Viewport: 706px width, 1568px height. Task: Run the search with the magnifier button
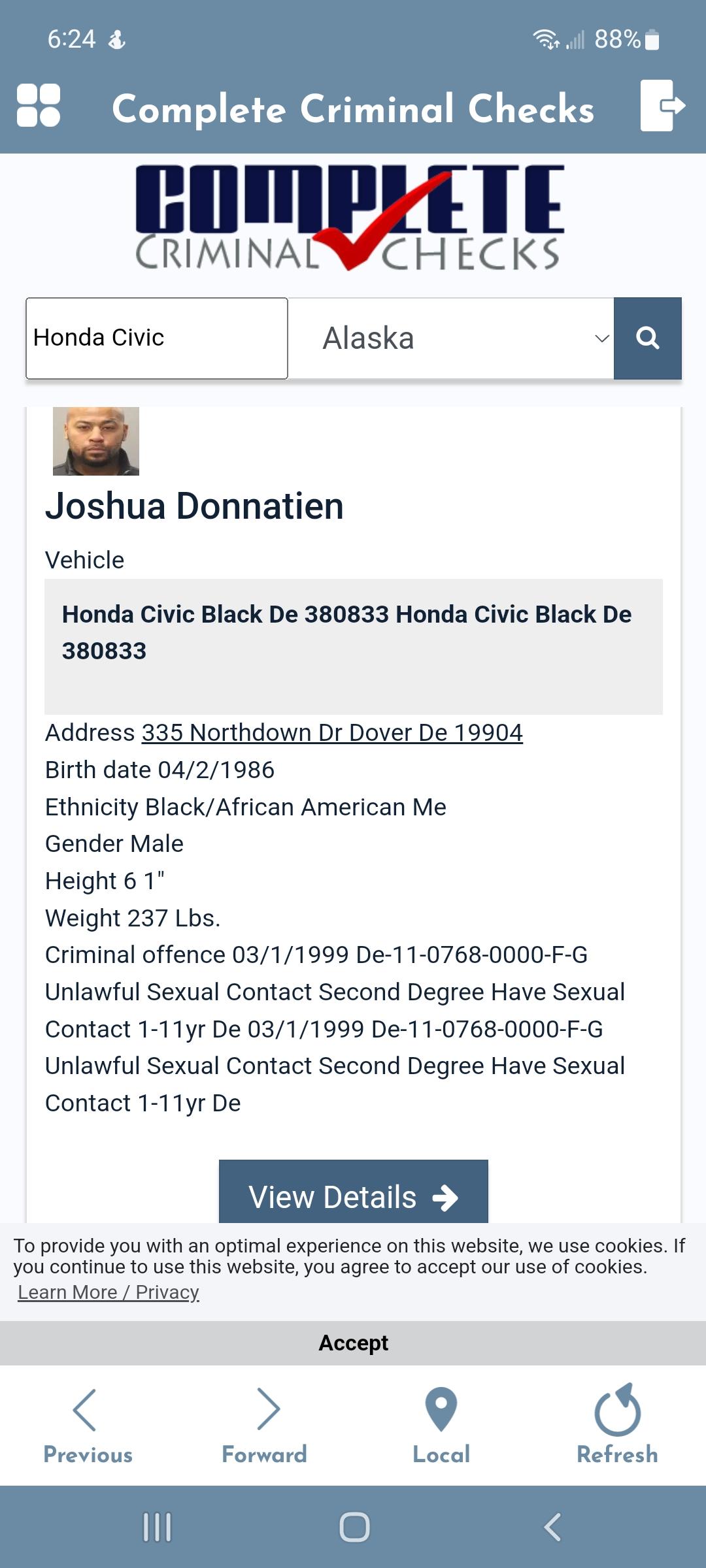coord(648,338)
